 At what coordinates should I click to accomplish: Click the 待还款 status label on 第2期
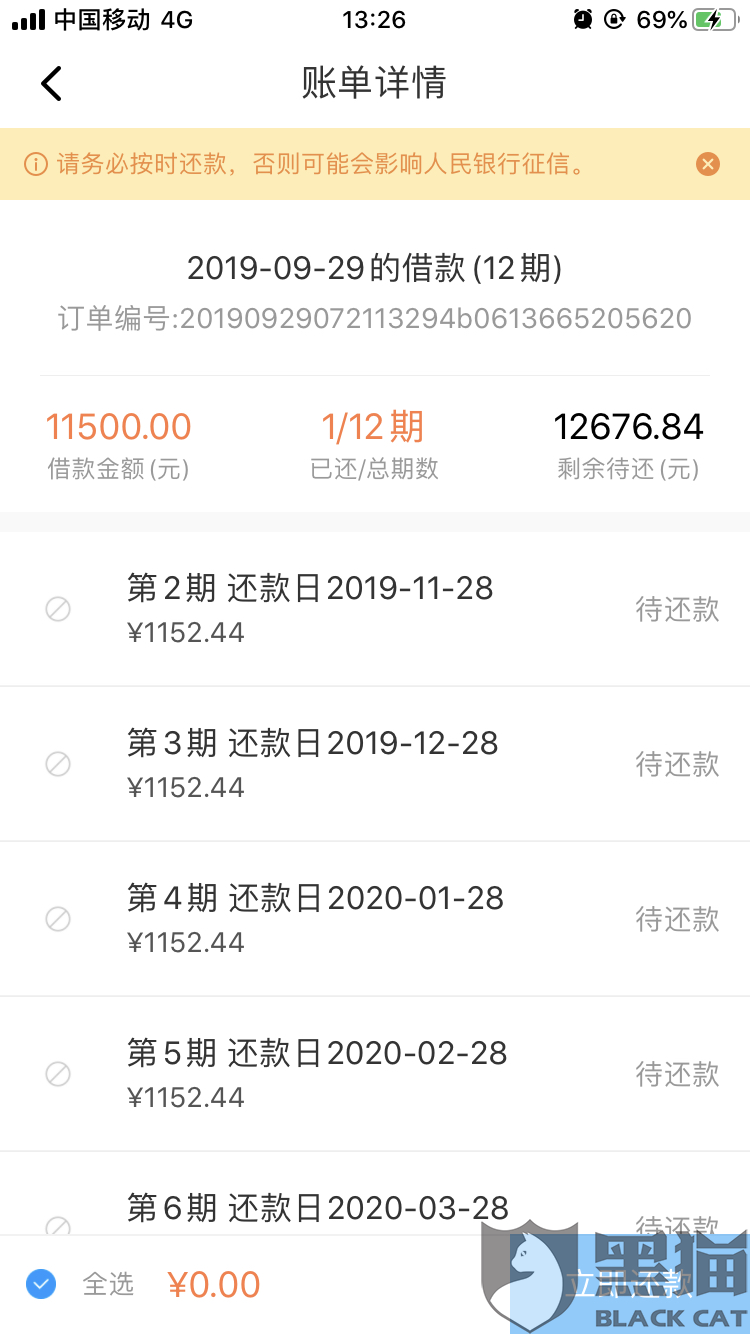pyautogui.click(x=677, y=609)
